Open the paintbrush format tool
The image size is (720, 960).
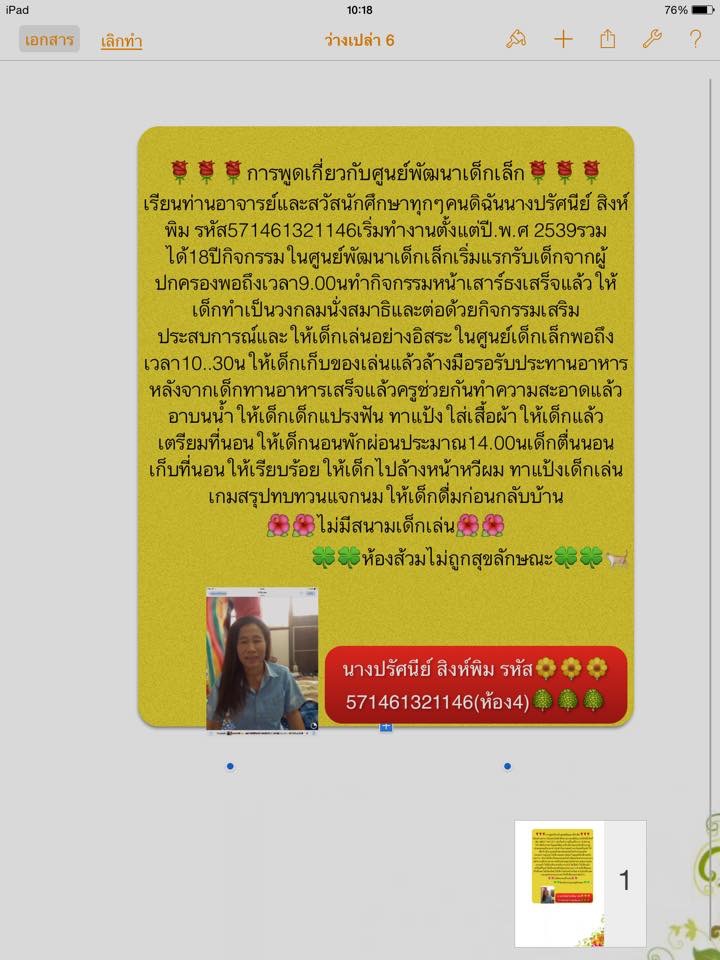pyautogui.click(x=516, y=40)
